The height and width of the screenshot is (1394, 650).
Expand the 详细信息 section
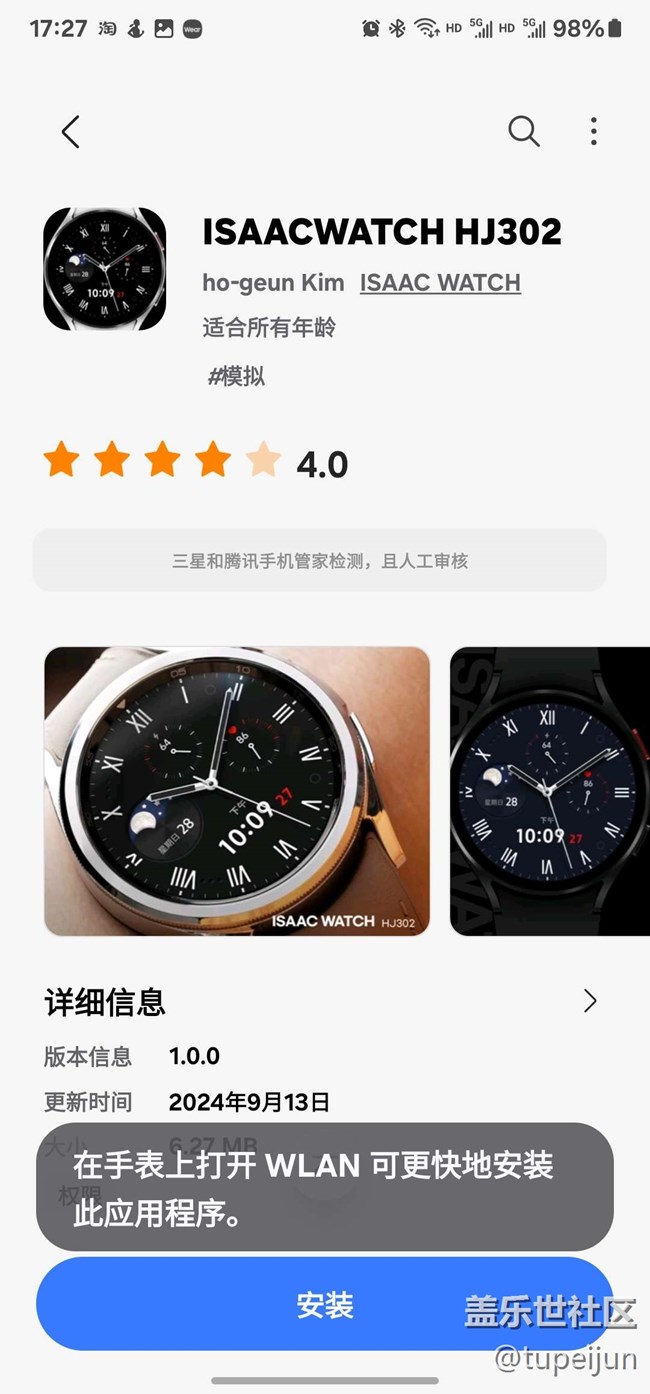(590, 1001)
